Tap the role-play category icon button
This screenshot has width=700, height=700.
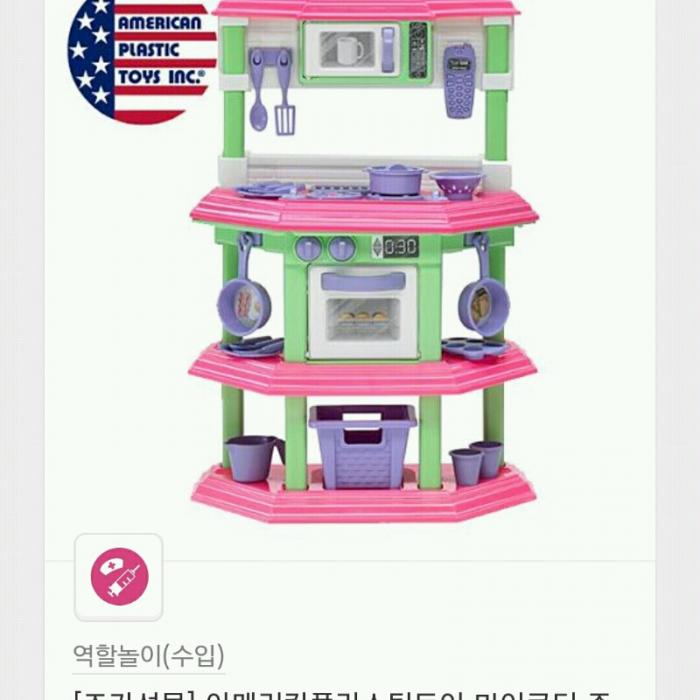click(x=119, y=577)
